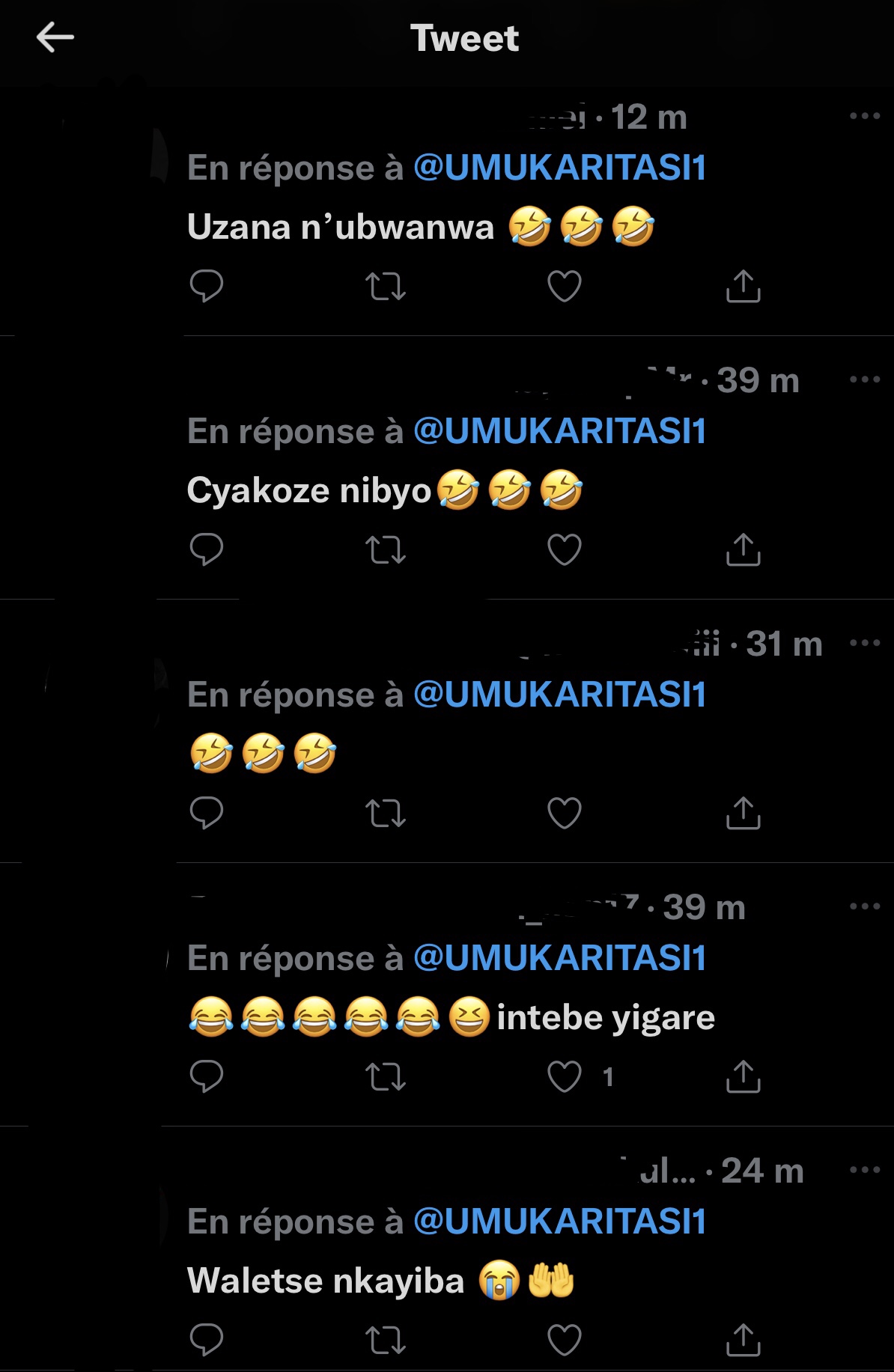Reply to the 'Cyakoze nibyo' tweet
Viewport: 894px width, 1372px height.
coord(207,549)
